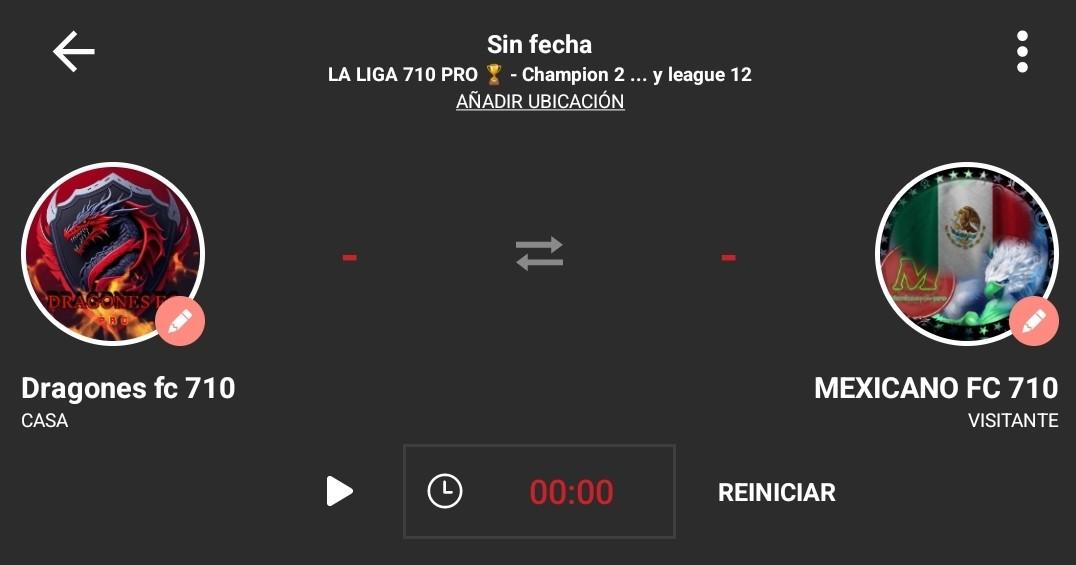Image resolution: width=1076 pixels, height=565 pixels.
Task: Tap REINICIAR to reset the timer
Action: point(776,492)
